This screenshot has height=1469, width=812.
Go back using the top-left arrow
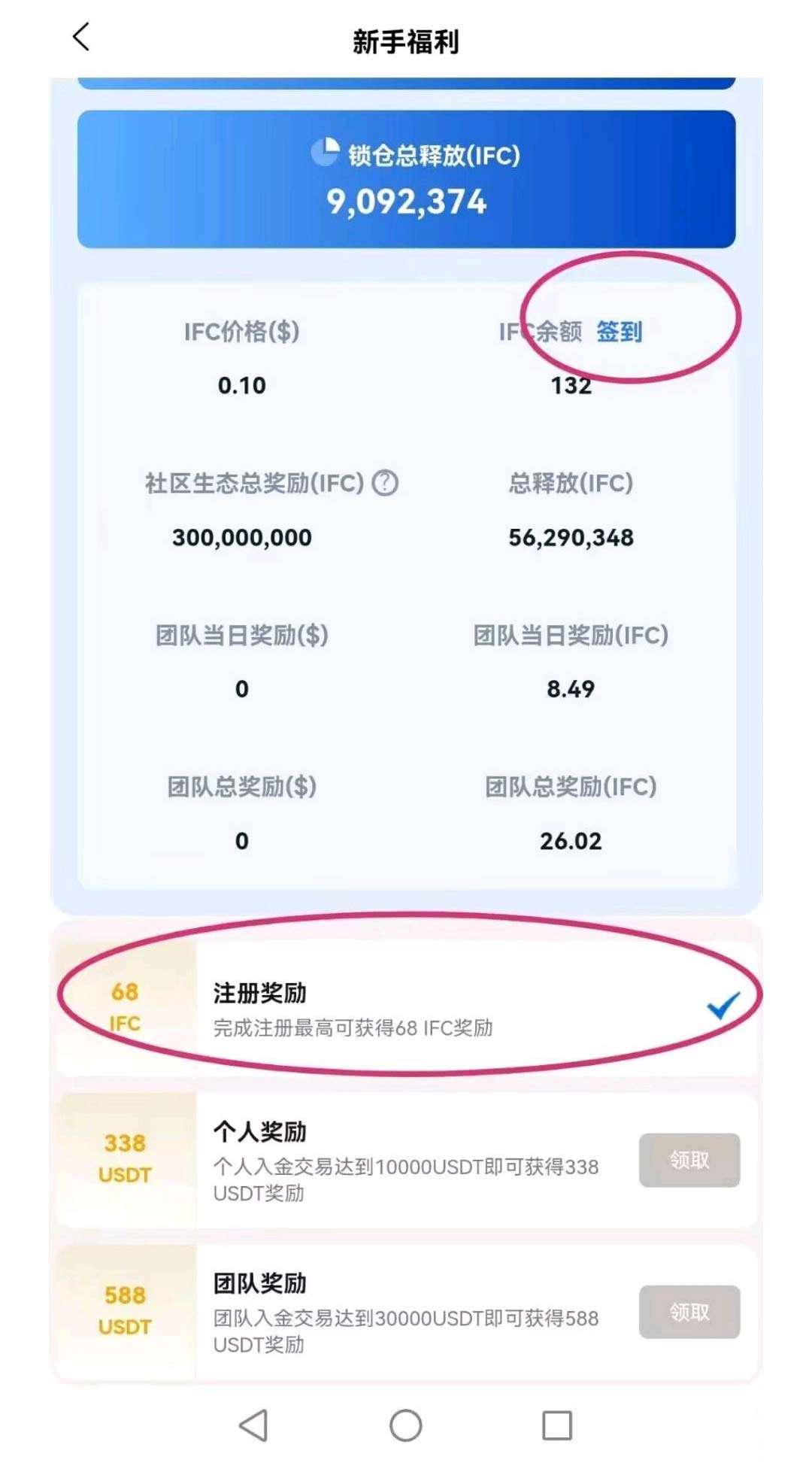coord(81,37)
